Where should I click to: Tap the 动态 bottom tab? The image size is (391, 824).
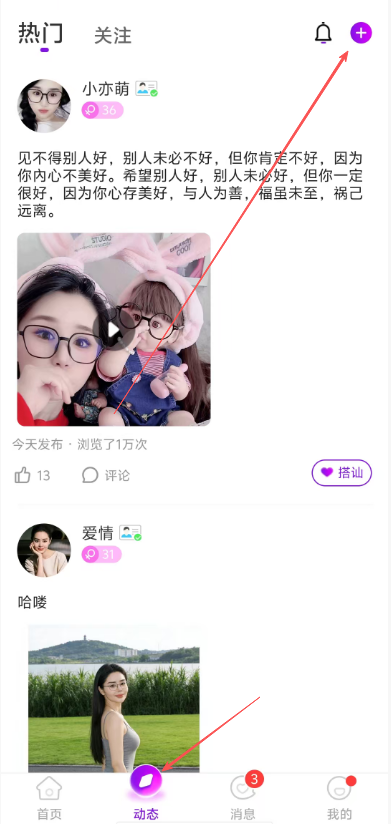[146, 795]
